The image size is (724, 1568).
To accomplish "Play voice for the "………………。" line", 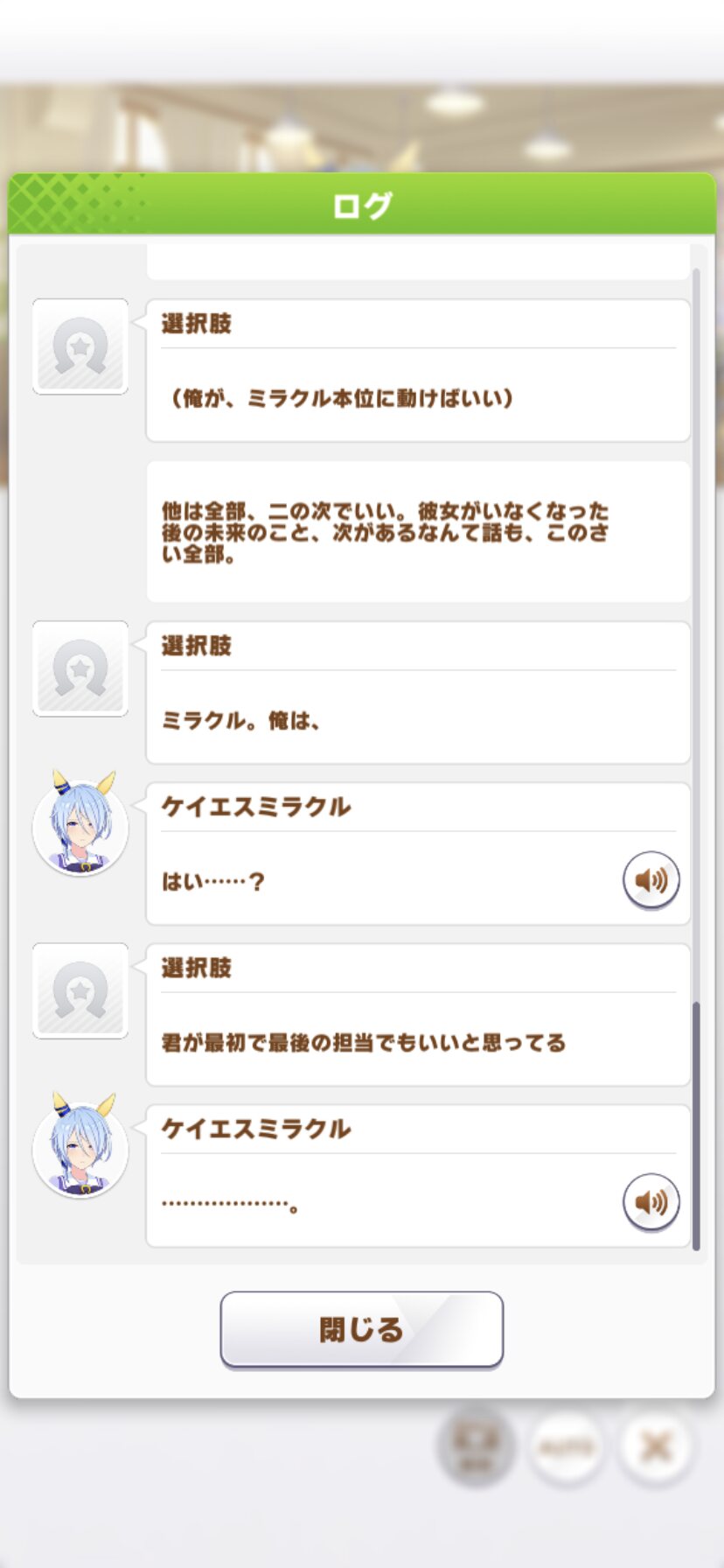I will click(x=651, y=1201).
